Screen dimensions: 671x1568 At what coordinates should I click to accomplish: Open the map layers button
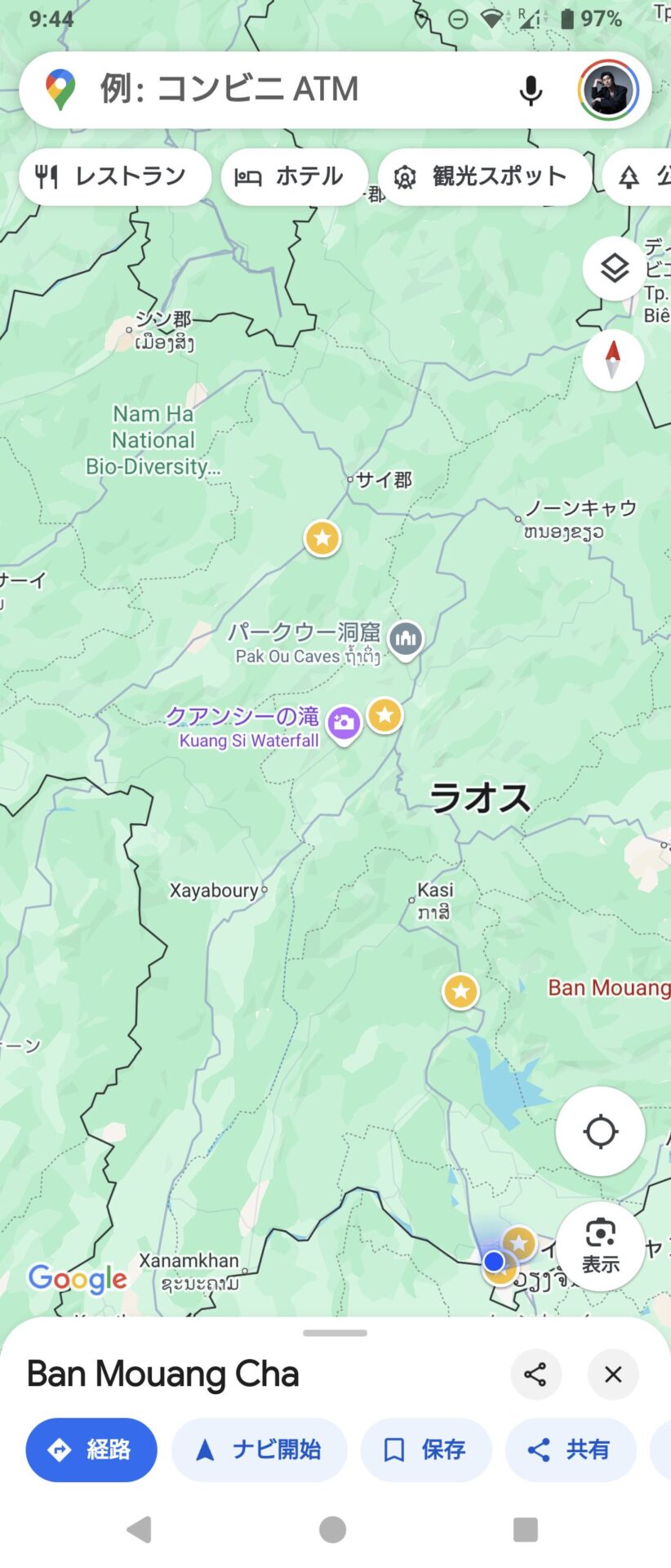614,268
